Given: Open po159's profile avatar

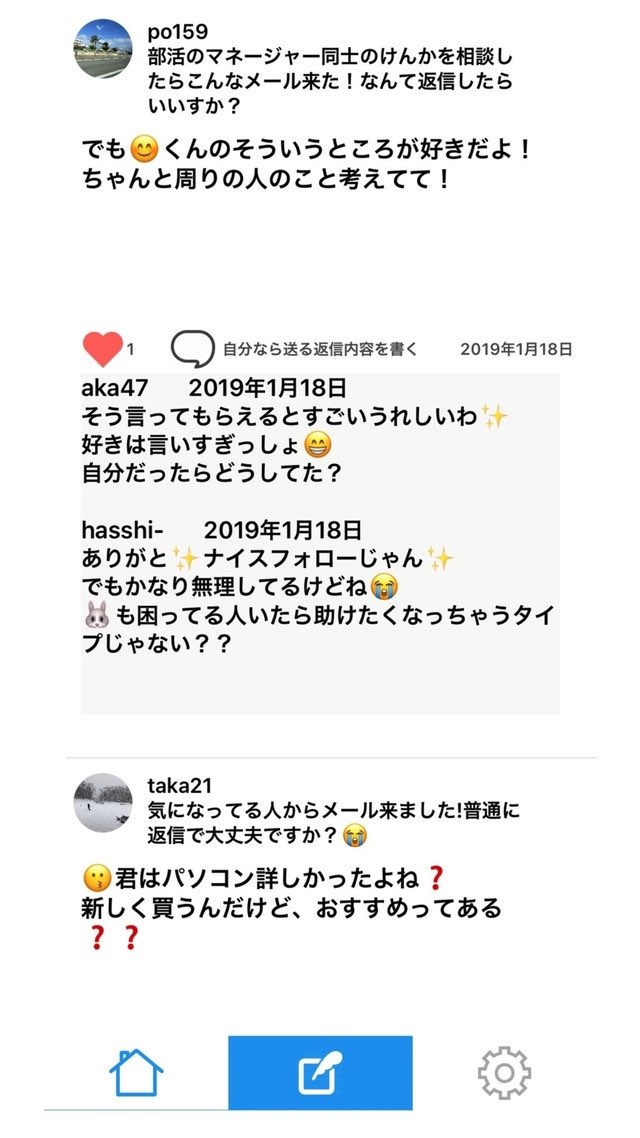Looking at the screenshot, I should tap(103, 48).
